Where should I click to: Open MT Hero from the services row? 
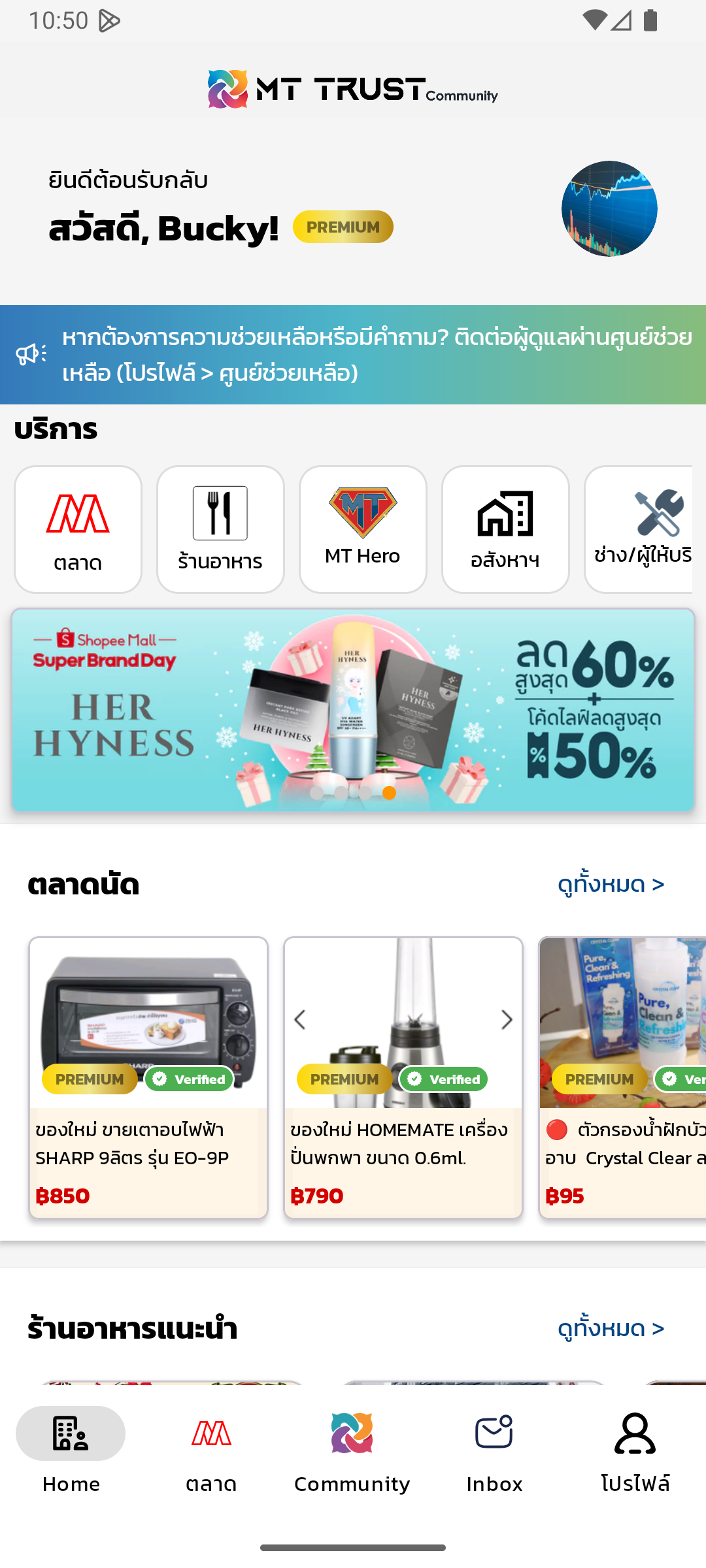[x=363, y=527]
